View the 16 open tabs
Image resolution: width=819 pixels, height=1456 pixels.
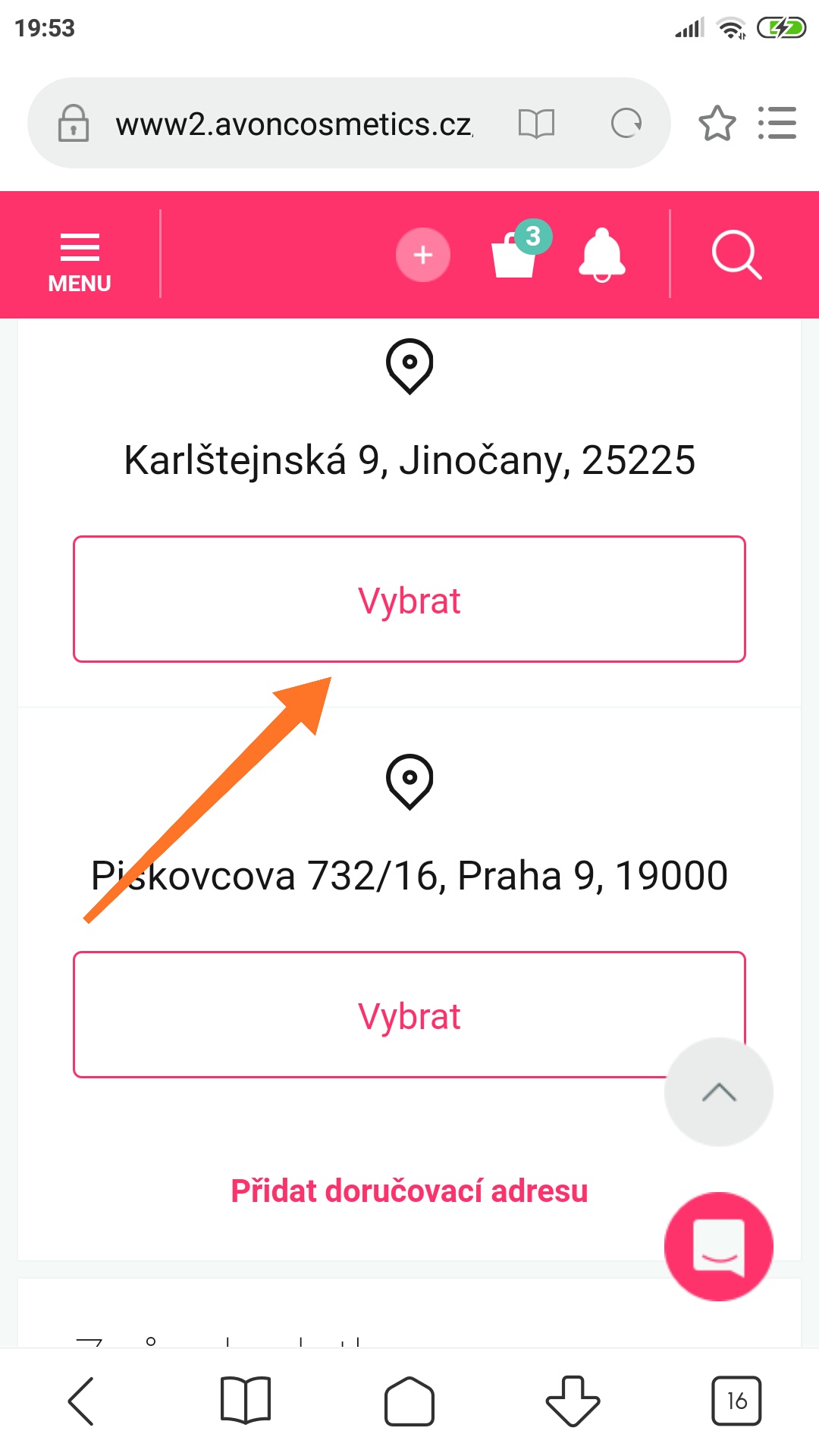(736, 1401)
